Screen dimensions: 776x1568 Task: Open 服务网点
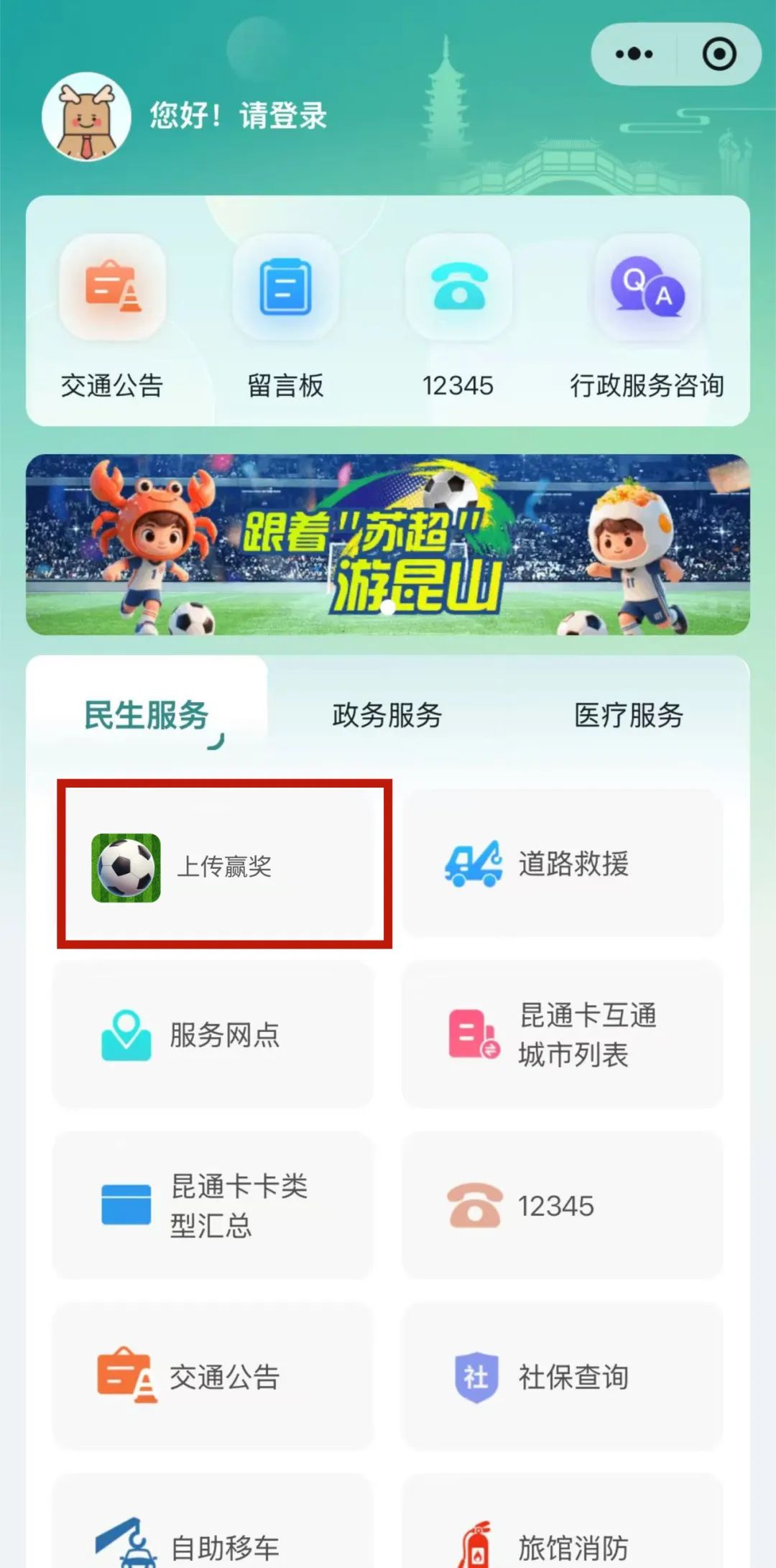(213, 1035)
